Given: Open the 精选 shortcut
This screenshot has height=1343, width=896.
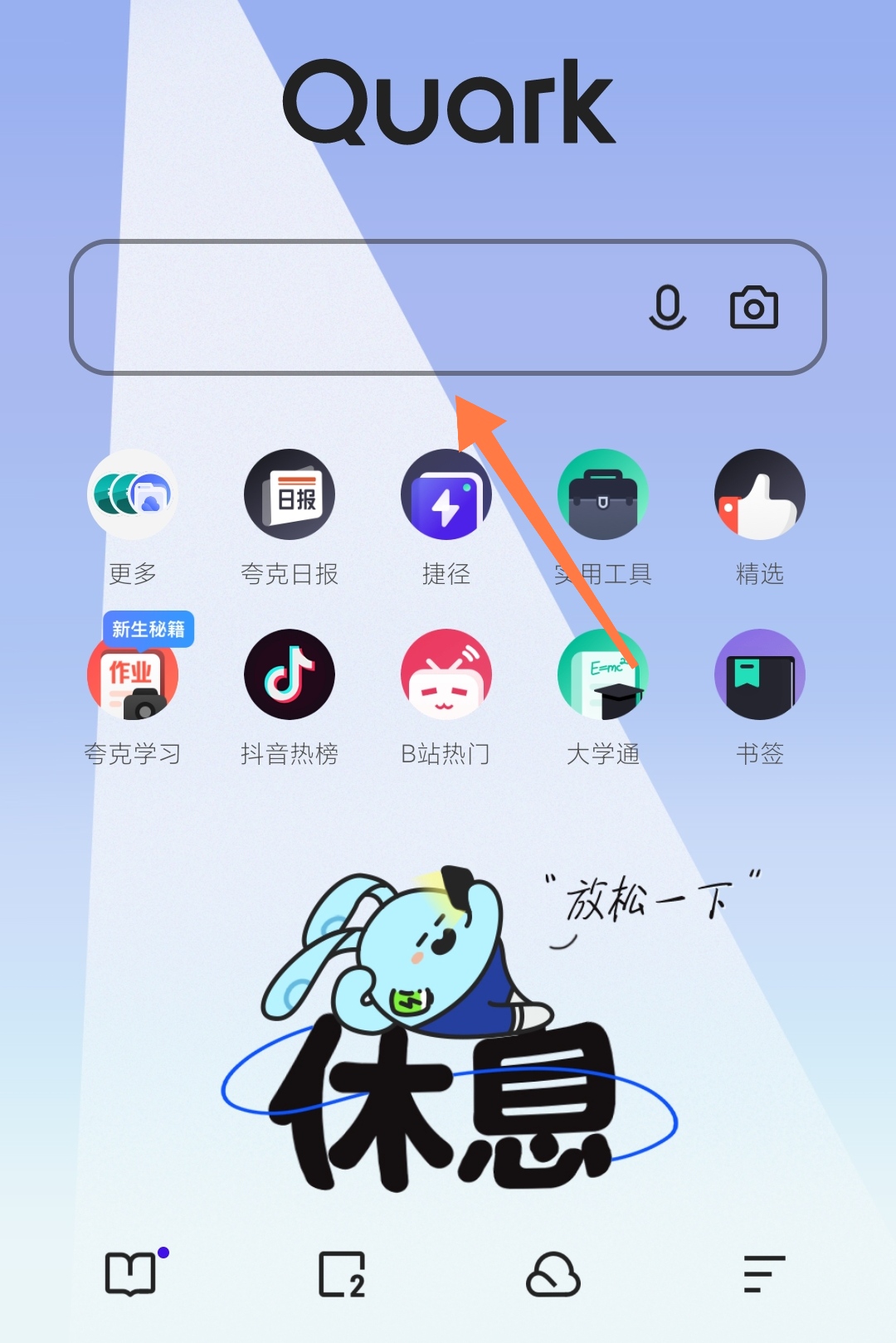Looking at the screenshot, I should tap(760, 495).
